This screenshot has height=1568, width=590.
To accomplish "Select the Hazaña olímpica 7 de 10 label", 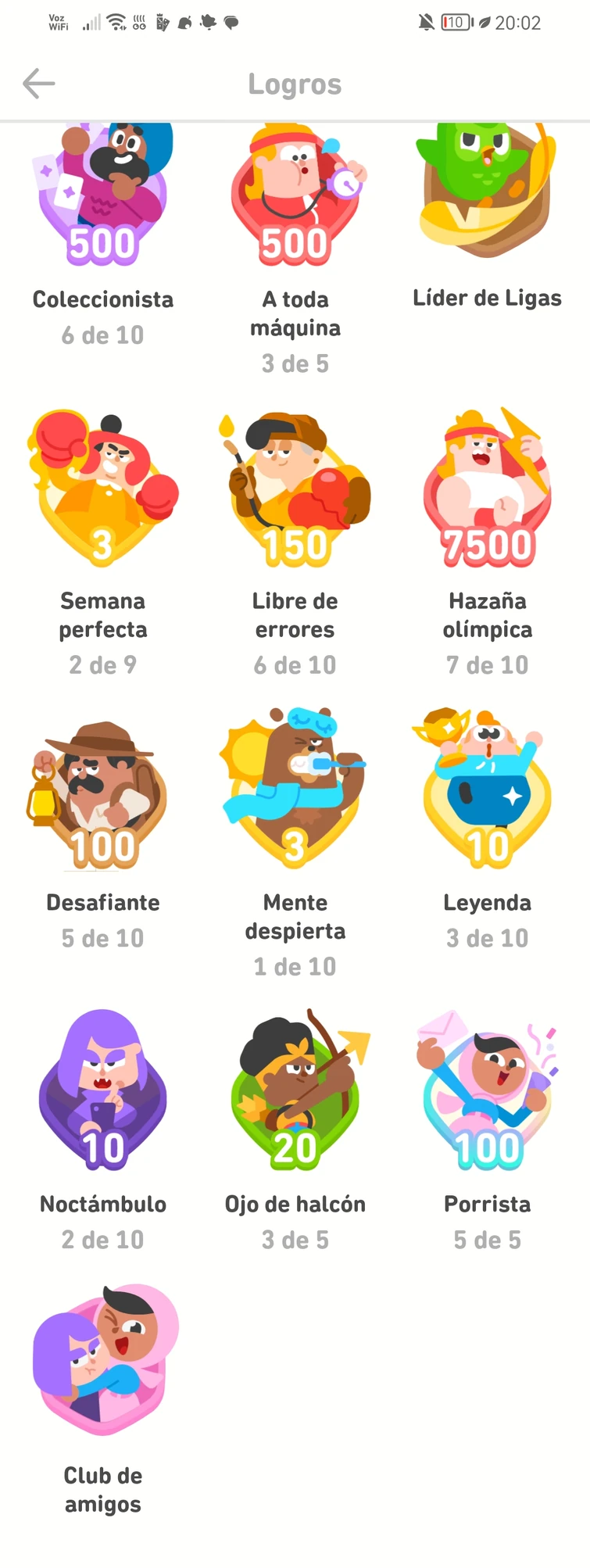I will [487, 664].
